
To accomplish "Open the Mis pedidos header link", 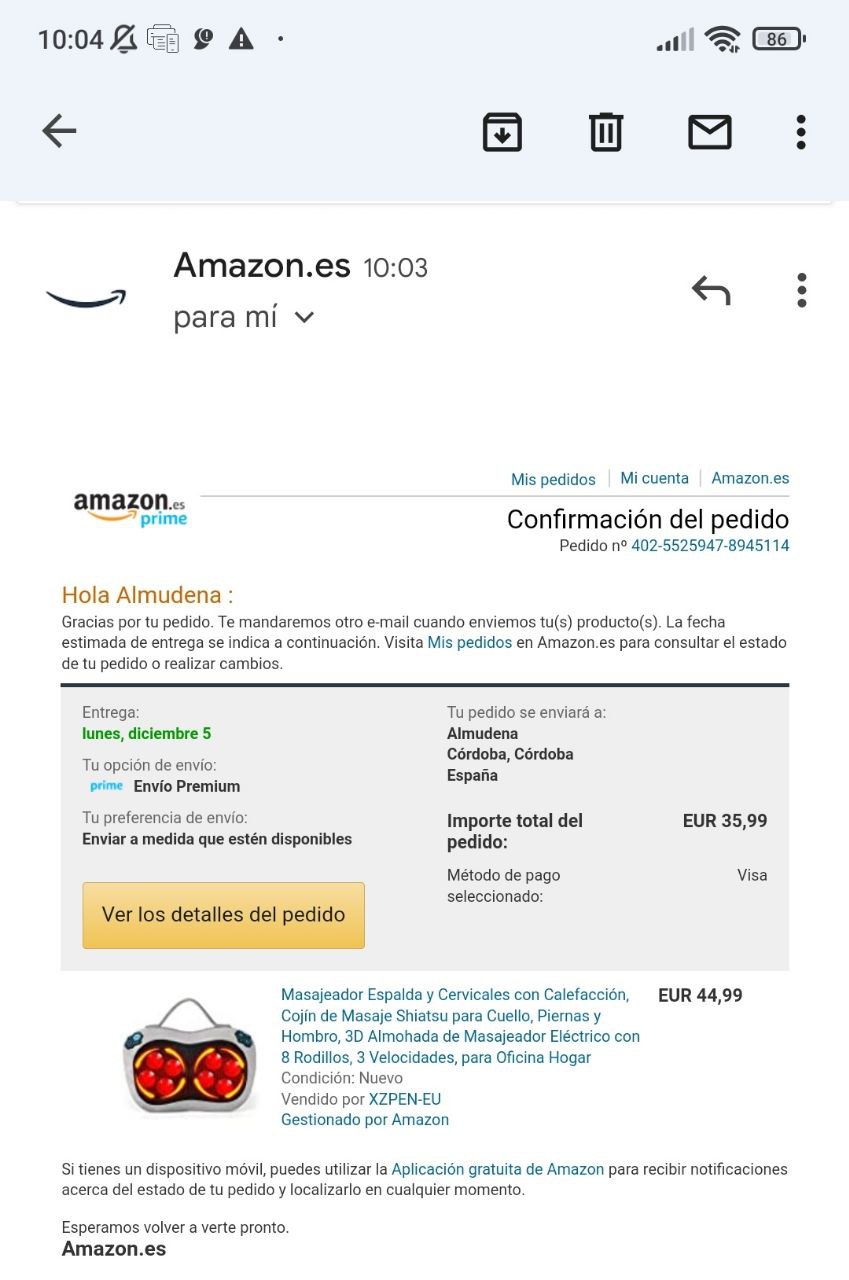I will [553, 479].
